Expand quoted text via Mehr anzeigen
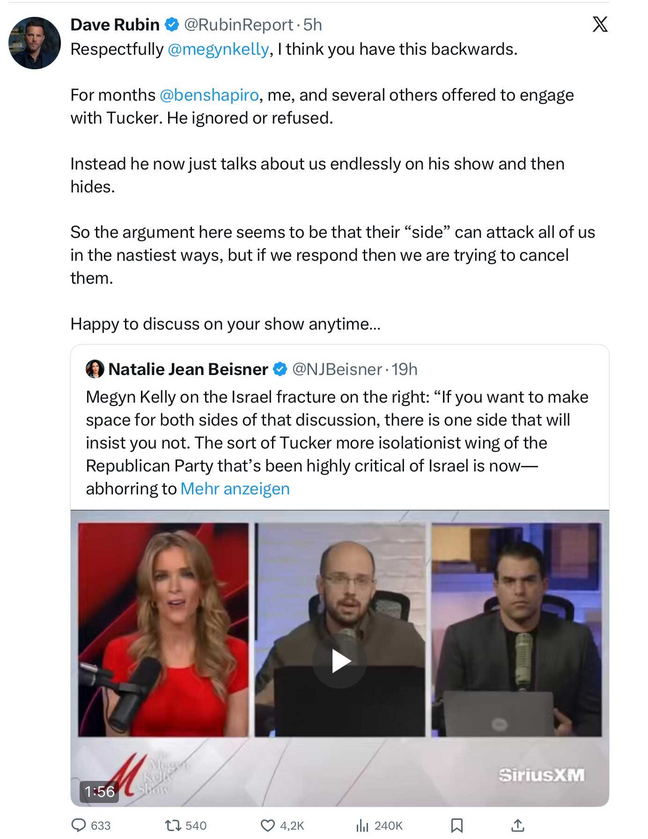This screenshot has height=839, width=648. click(235, 489)
